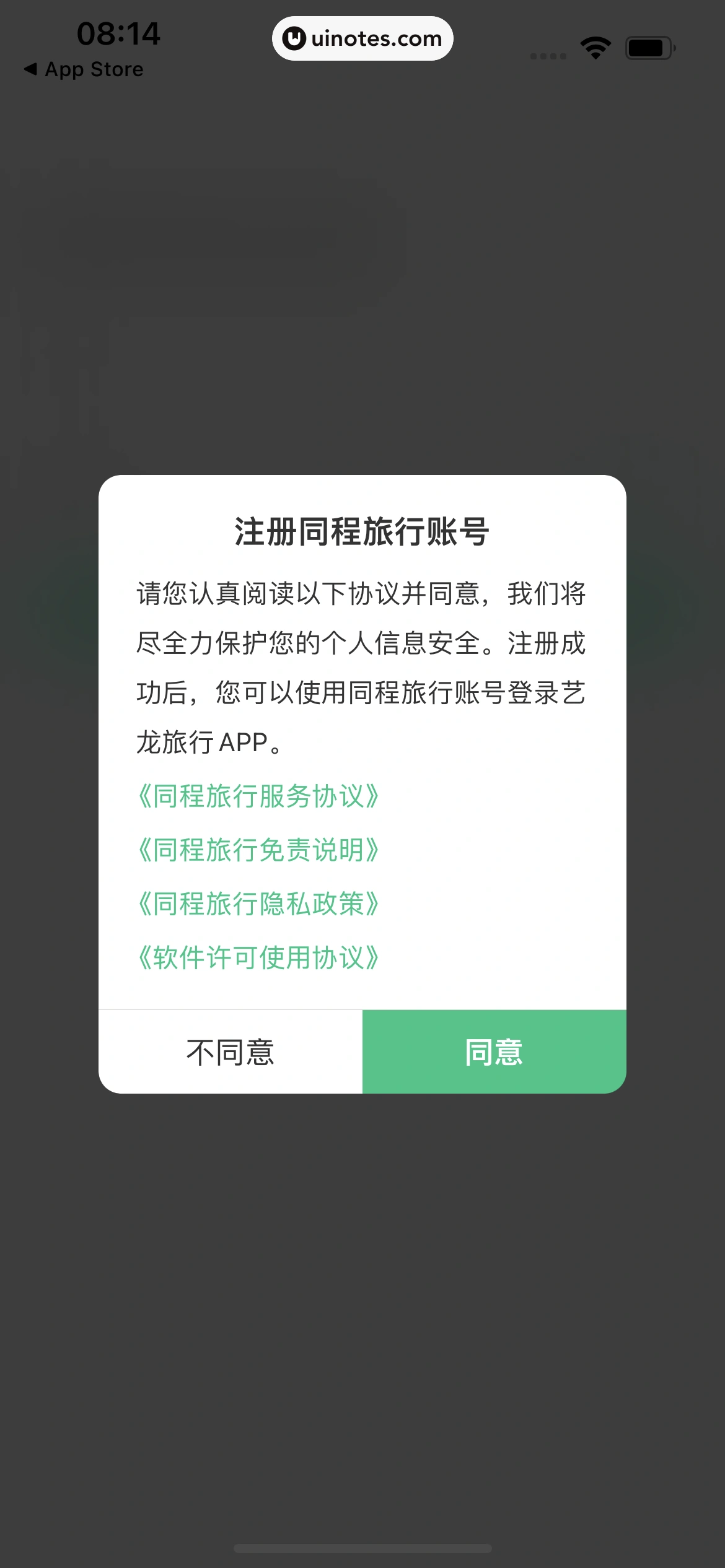Tap 同意 to accept agreements
The width and height of the screenshot is (725, 1568).
[494, 1052]
